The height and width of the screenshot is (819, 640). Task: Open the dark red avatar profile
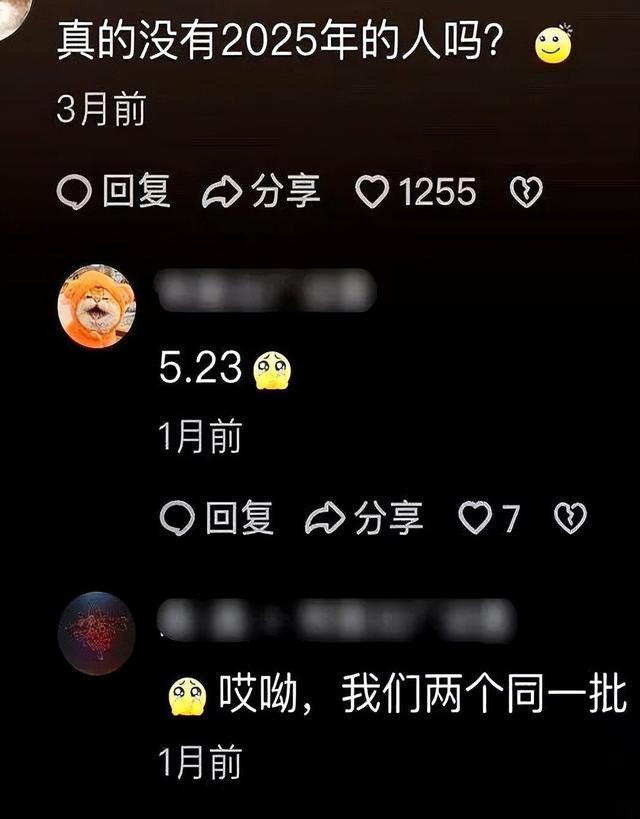click(x=96, y=633)
